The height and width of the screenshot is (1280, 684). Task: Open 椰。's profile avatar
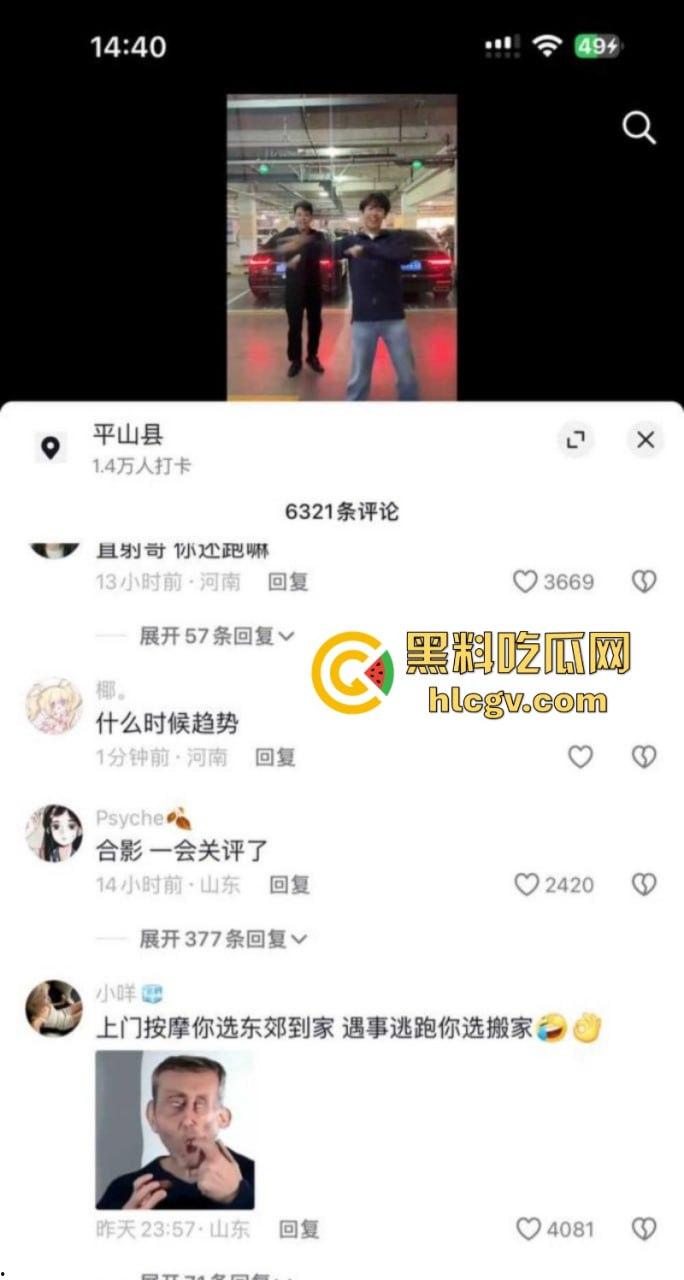pyautogui.click(x=53, y=706)
